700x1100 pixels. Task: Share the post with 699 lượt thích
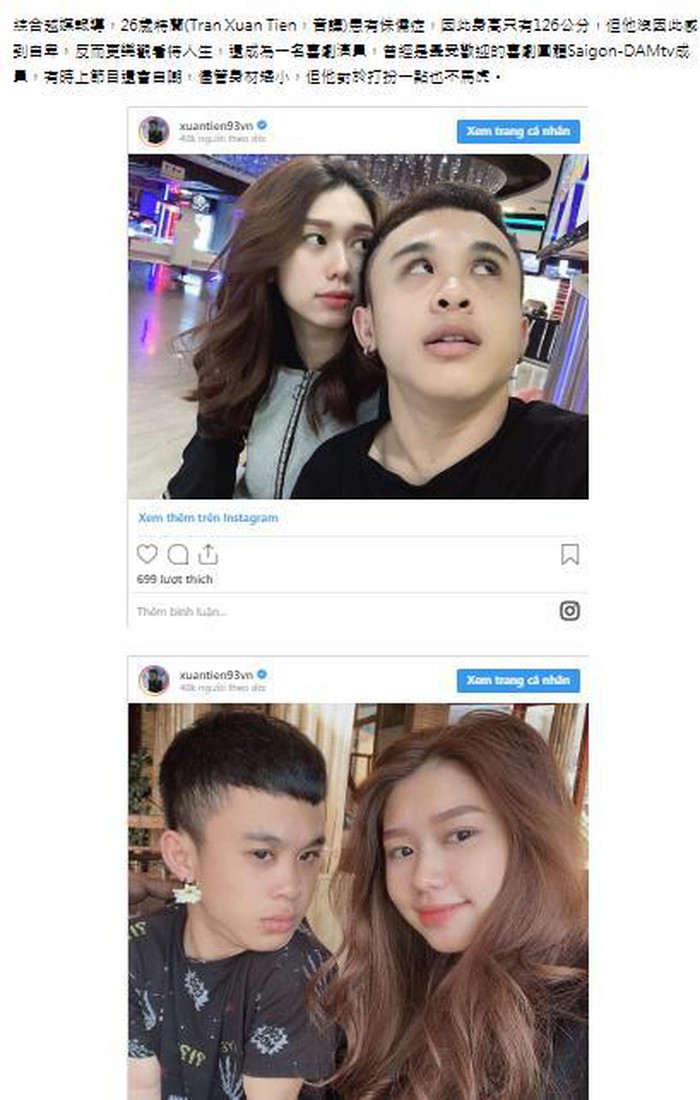[207, 554]
